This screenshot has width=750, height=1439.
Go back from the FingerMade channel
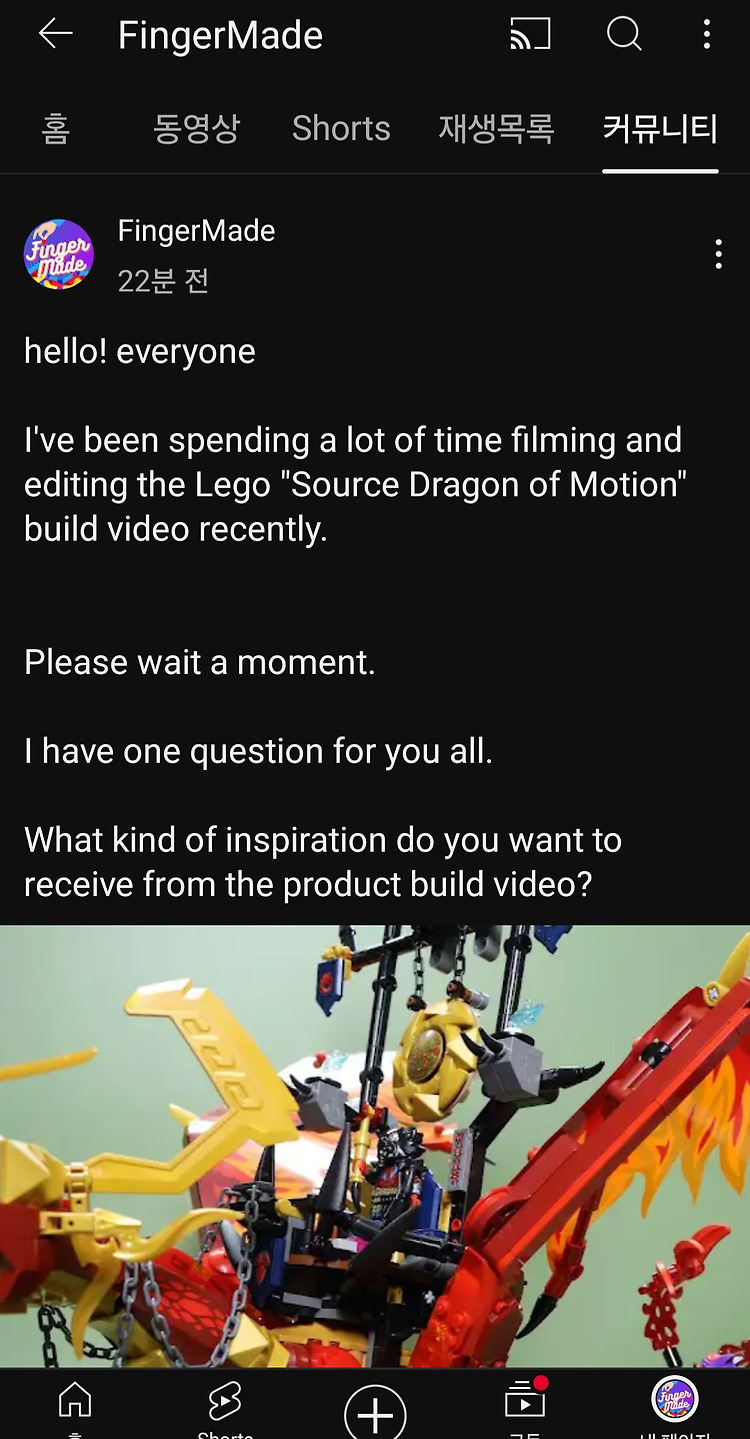pos(56,35)
